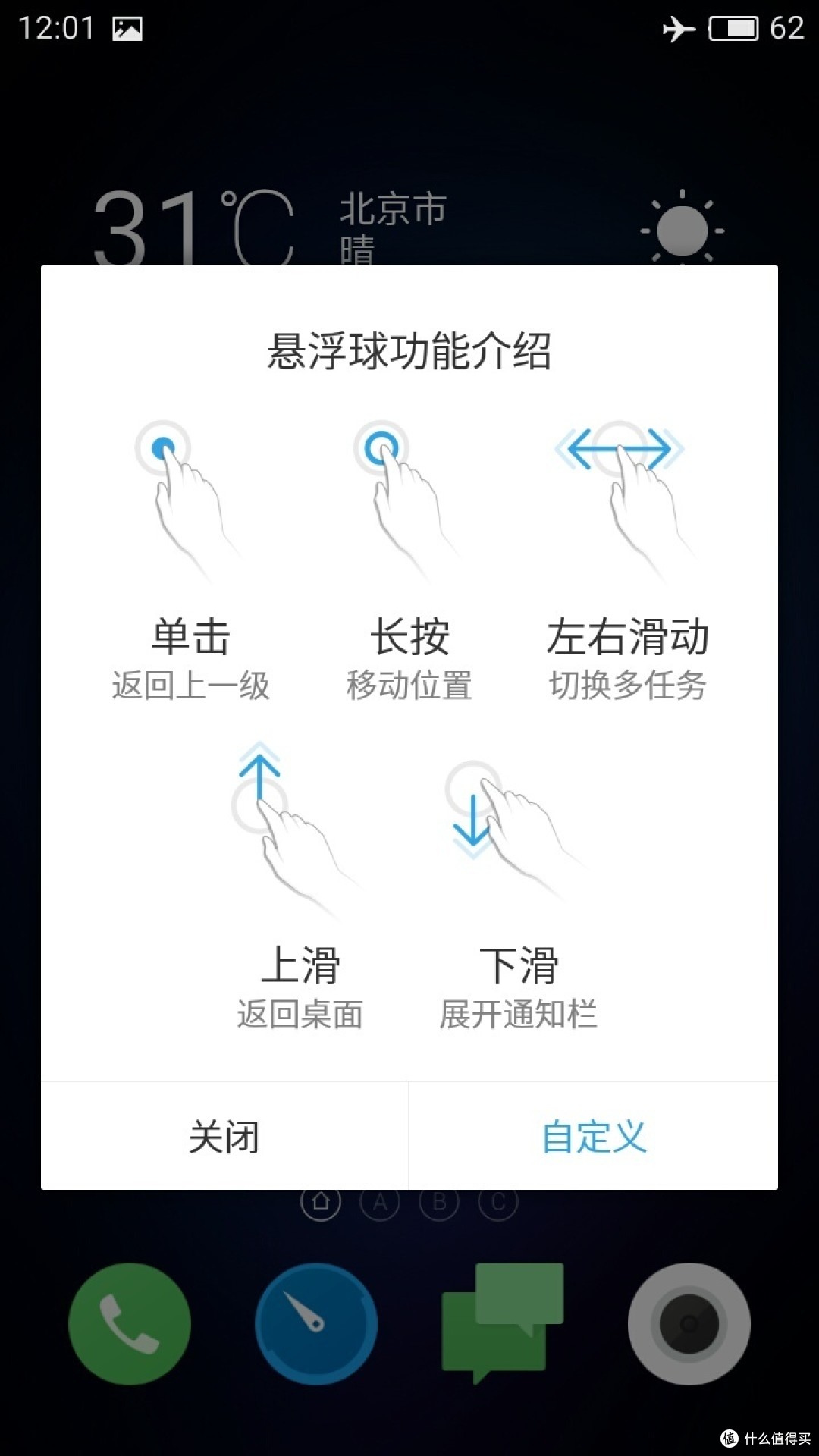Open 自定义 to customize floating ball
The height and width of the screenshot is (1456, 819).
[x=594, y=1136]
